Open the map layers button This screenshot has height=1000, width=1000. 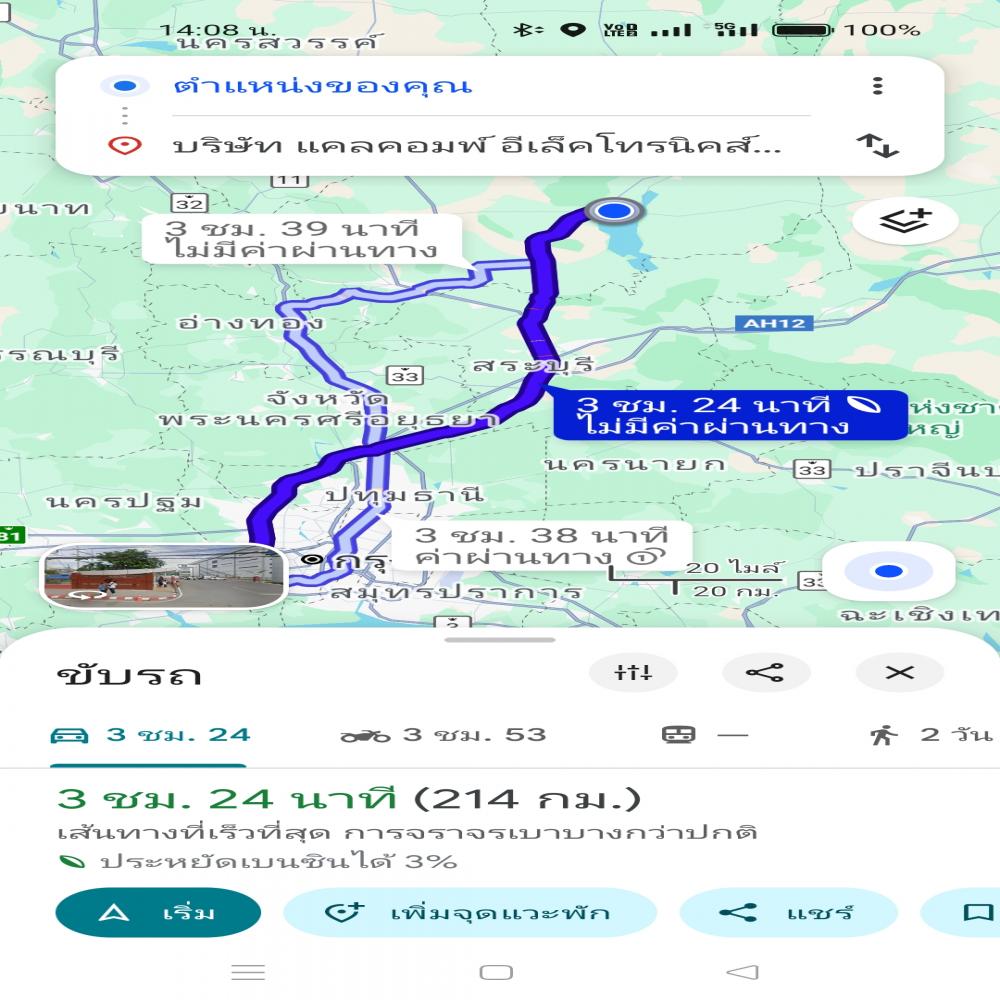pyautogui.click(x=905, y=221)
